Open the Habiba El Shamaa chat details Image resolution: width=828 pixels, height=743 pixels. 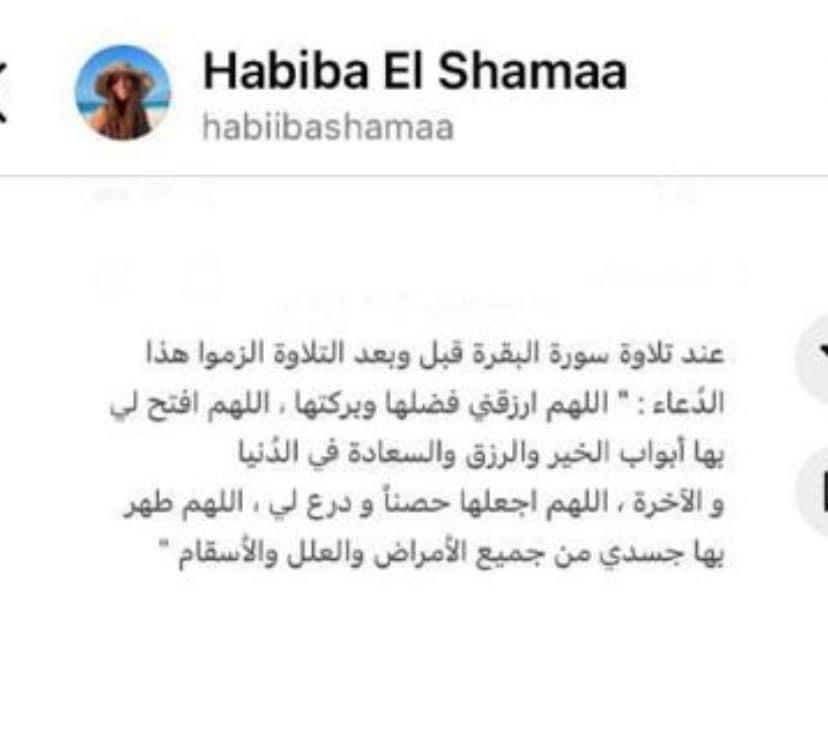click(x=414, y=72)
